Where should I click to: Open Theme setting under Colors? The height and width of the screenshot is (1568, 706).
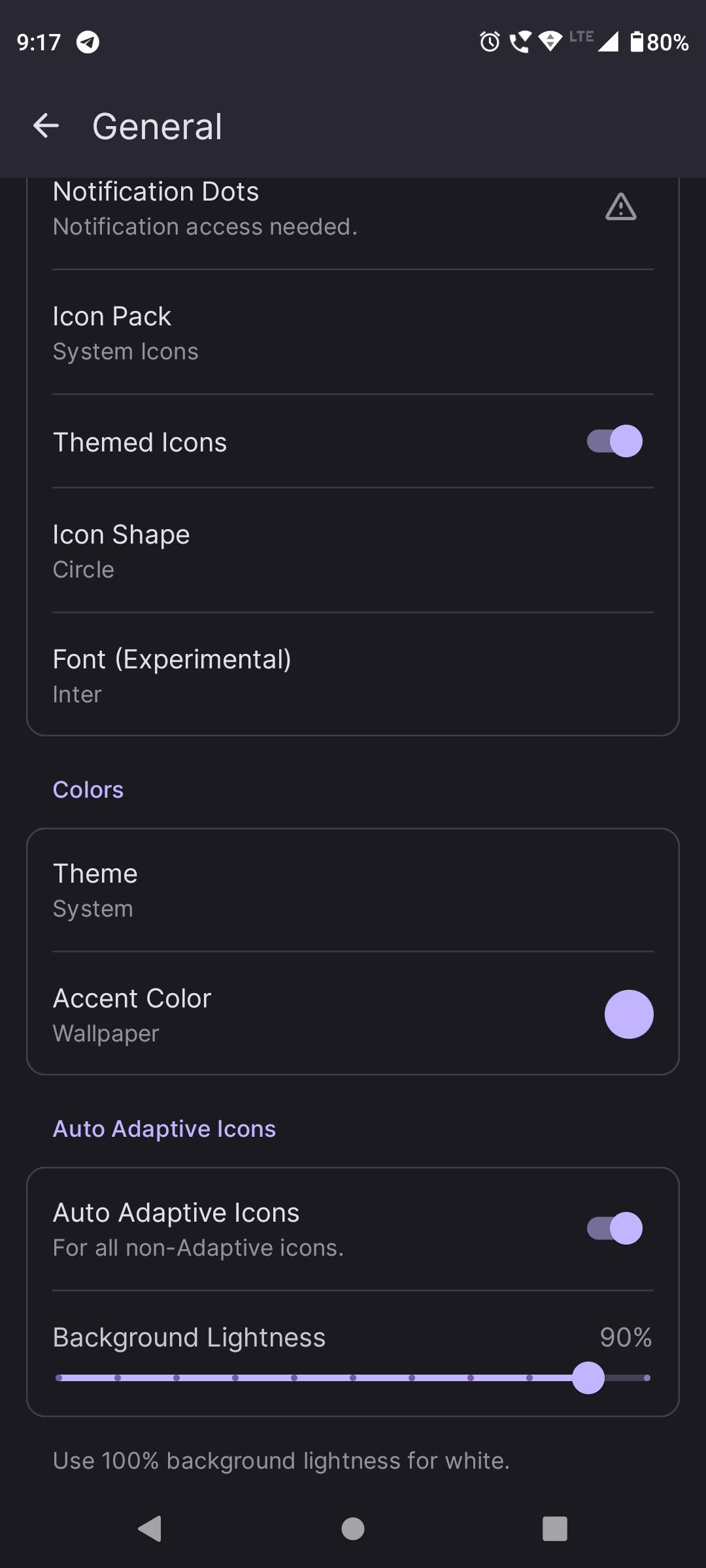(x=353, y=890)
